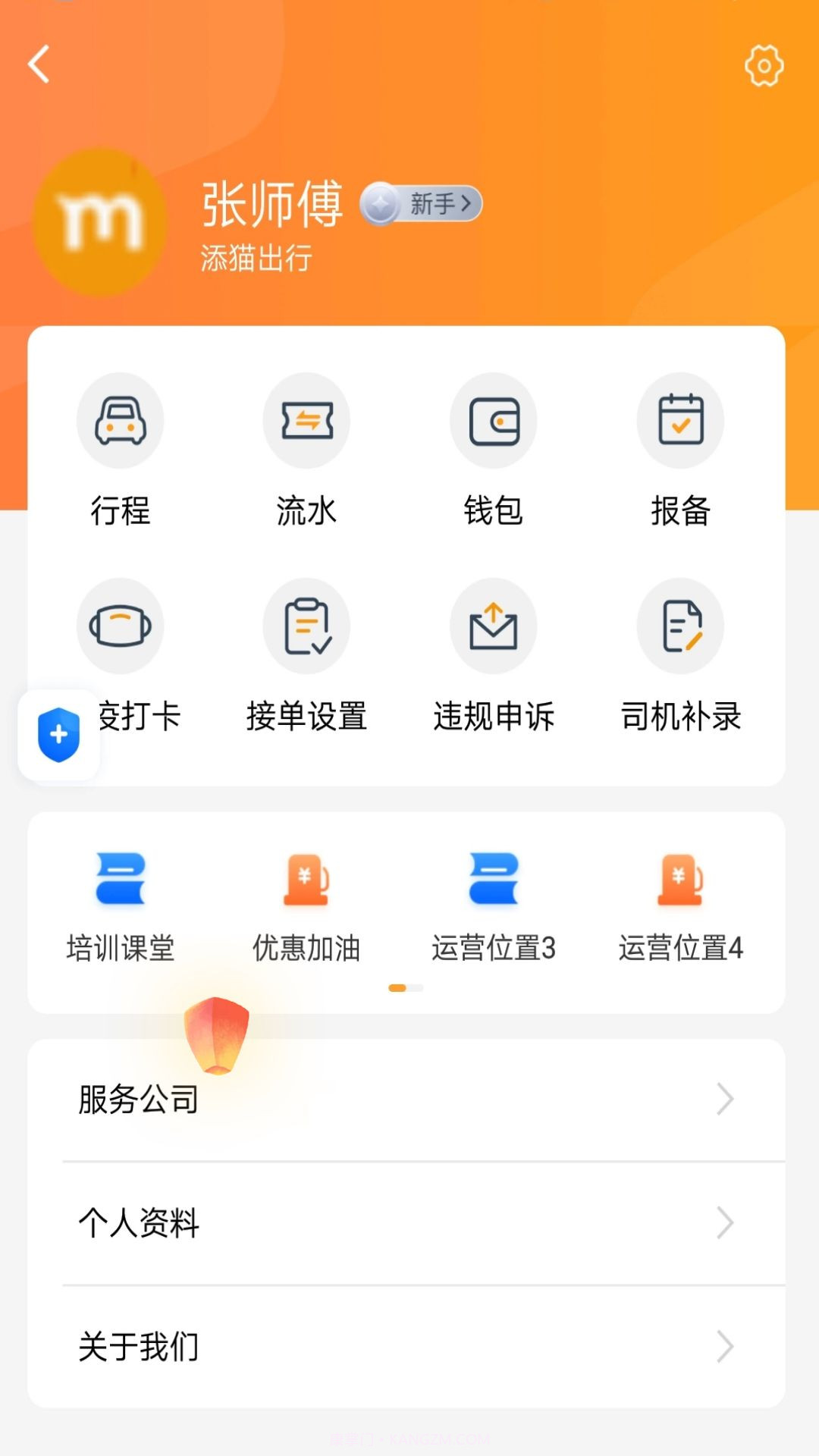Screen dimensions: 819x1456
Task: Open the 行程 trips icon
Action: (121, 421)
